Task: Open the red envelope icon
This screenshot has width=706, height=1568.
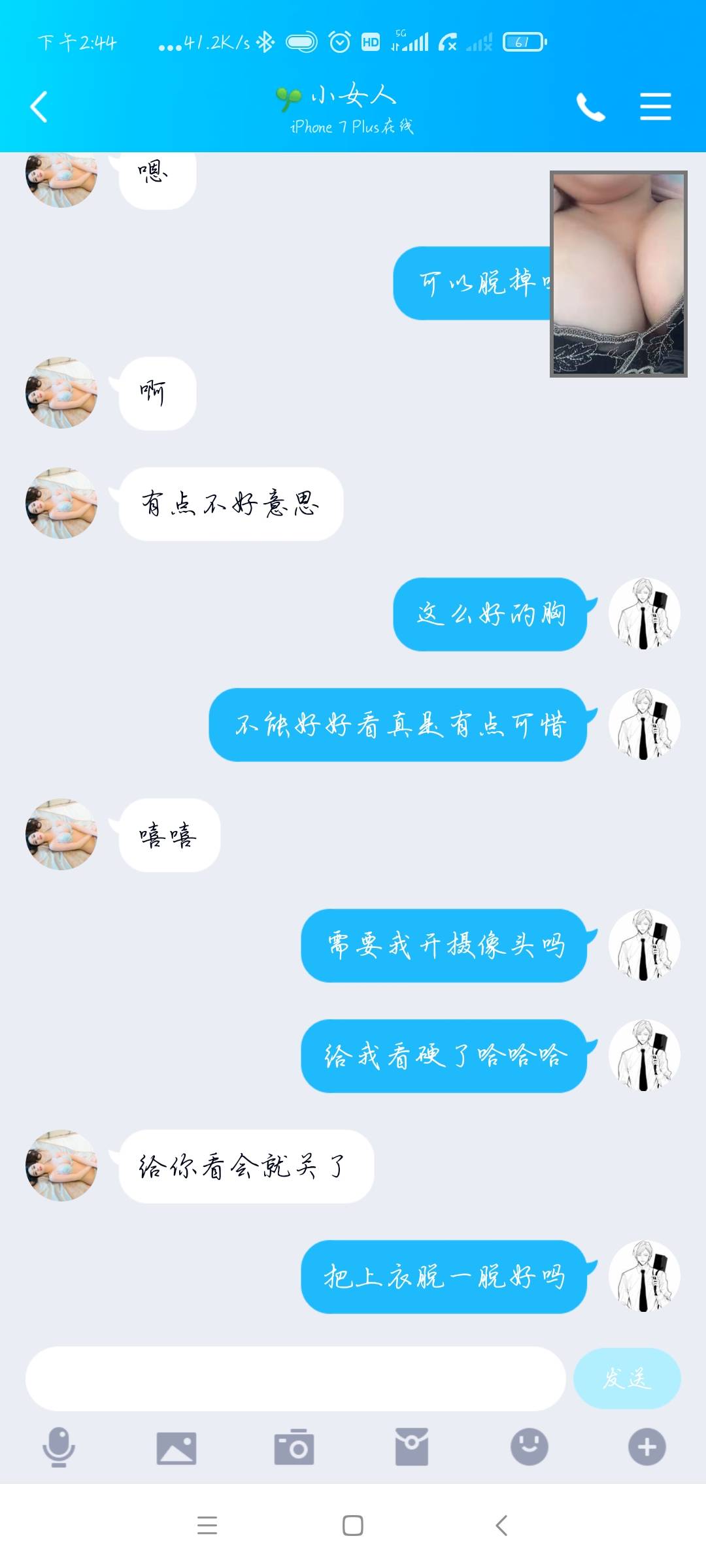Action: click(412, 1447)
